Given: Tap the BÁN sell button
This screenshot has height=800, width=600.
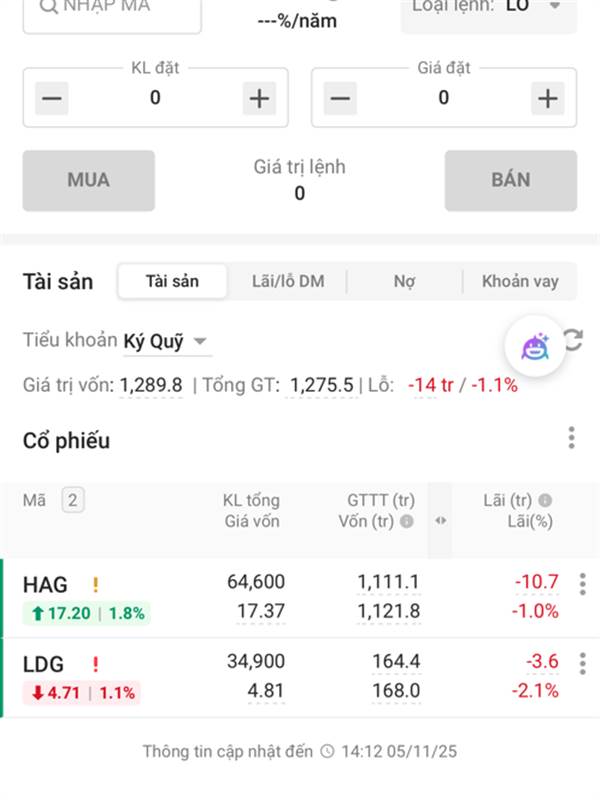Looking at the screenshot, I should click(511, 180).
